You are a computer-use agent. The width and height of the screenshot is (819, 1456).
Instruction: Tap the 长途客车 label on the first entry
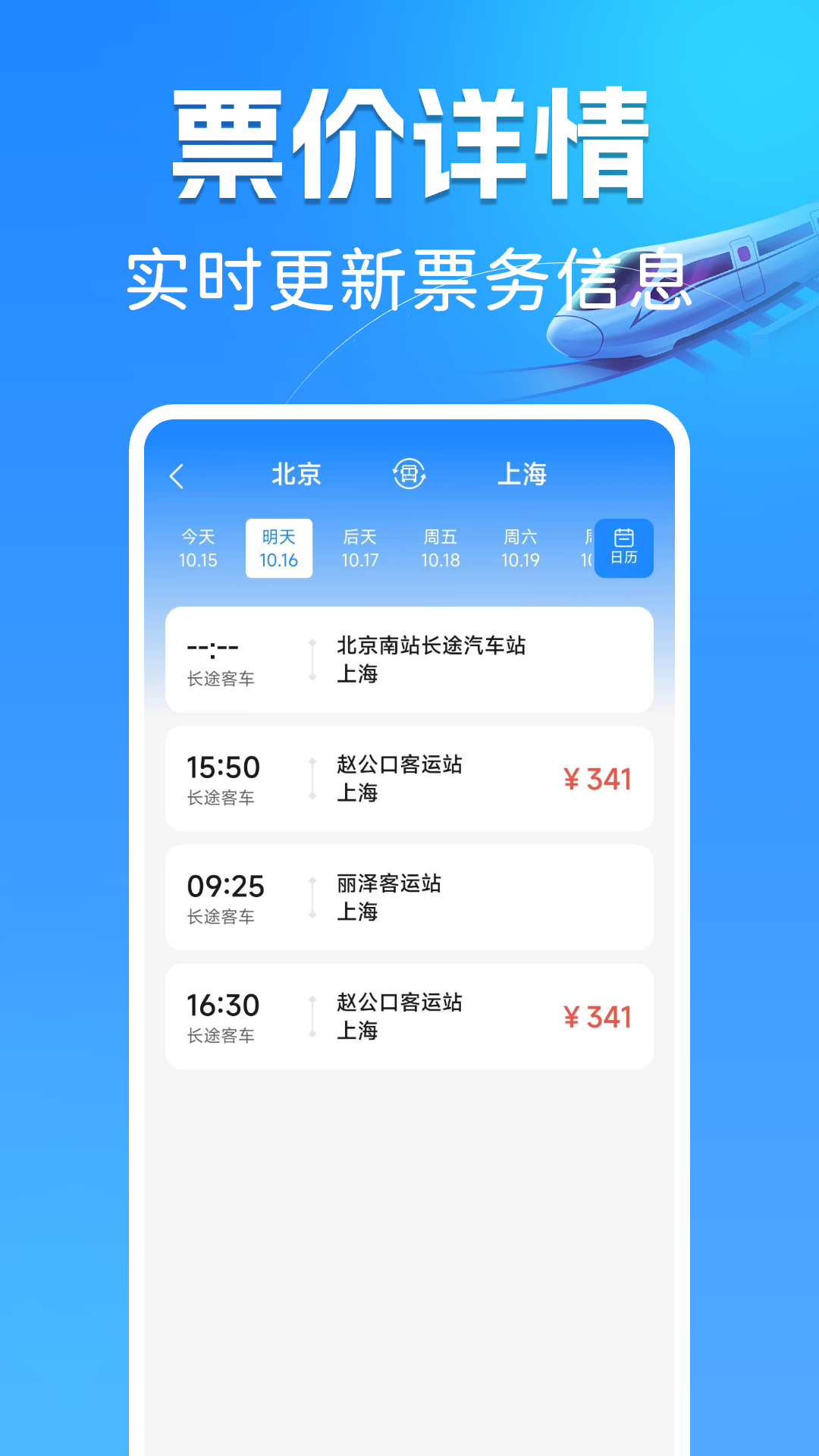tap(221, 680)
